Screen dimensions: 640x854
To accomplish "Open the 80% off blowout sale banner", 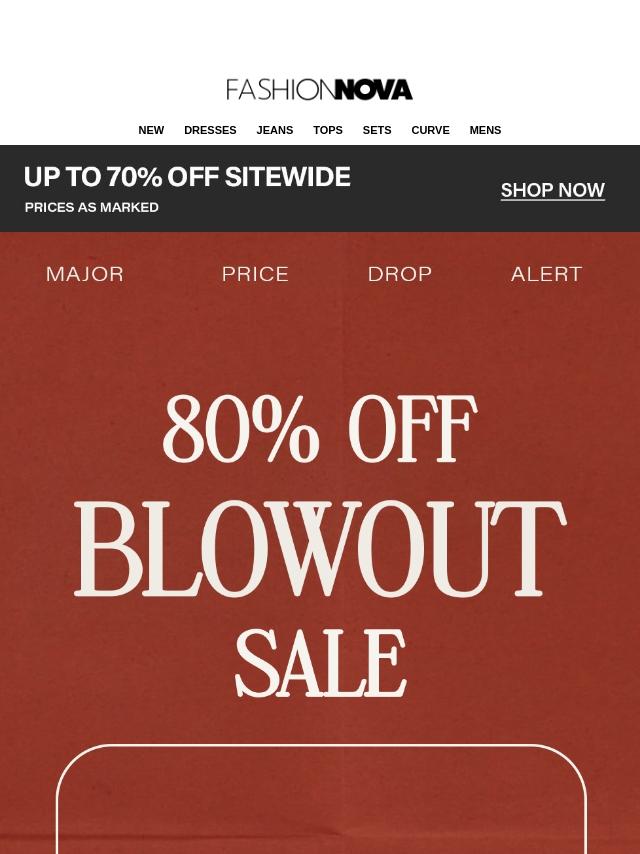I will 320,545.
